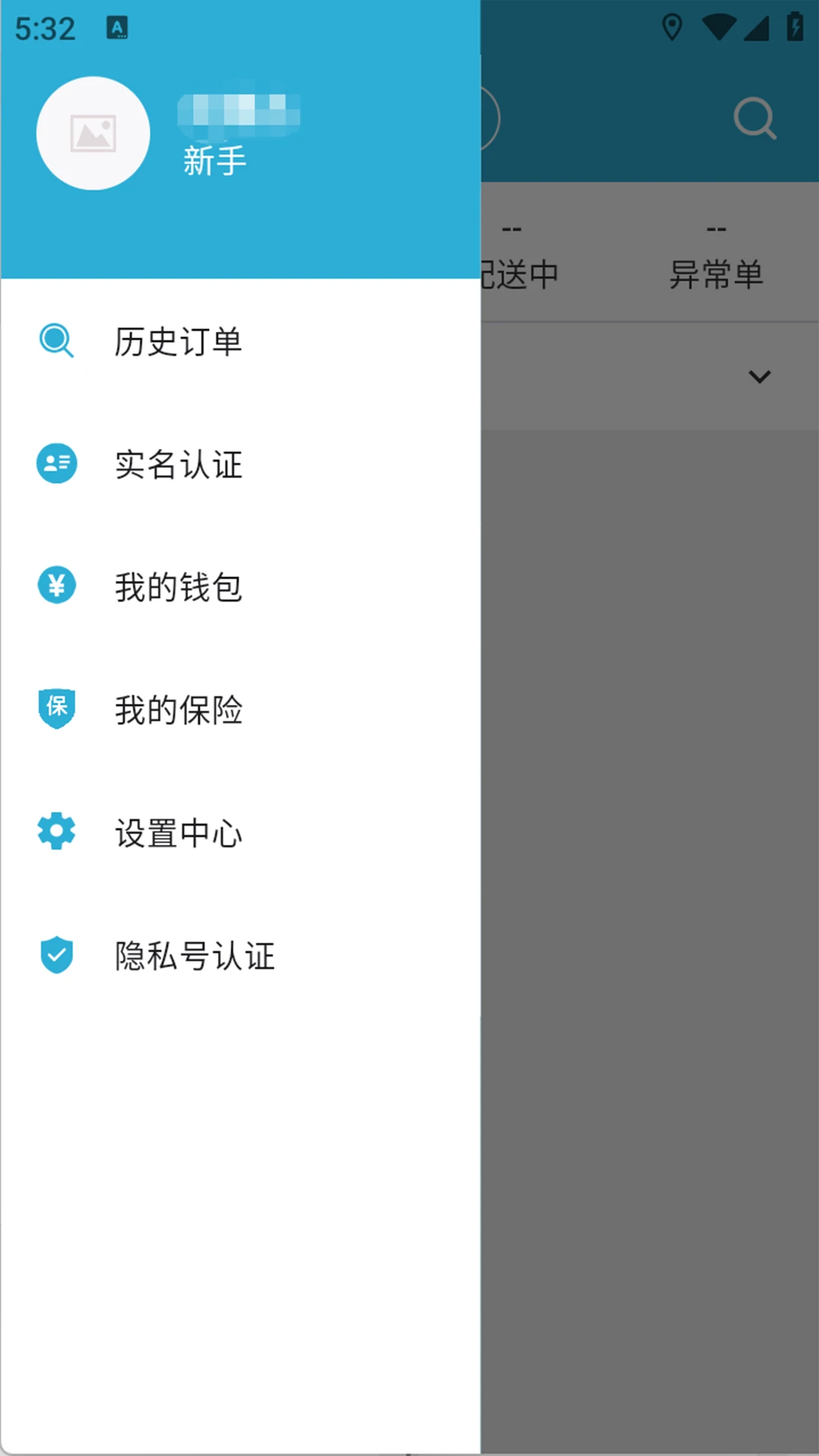Image resolution: width=819 pixels, height=1456 pixels.
Task: Tap the 新手 rider level label
Action: (x=214, y=161)
